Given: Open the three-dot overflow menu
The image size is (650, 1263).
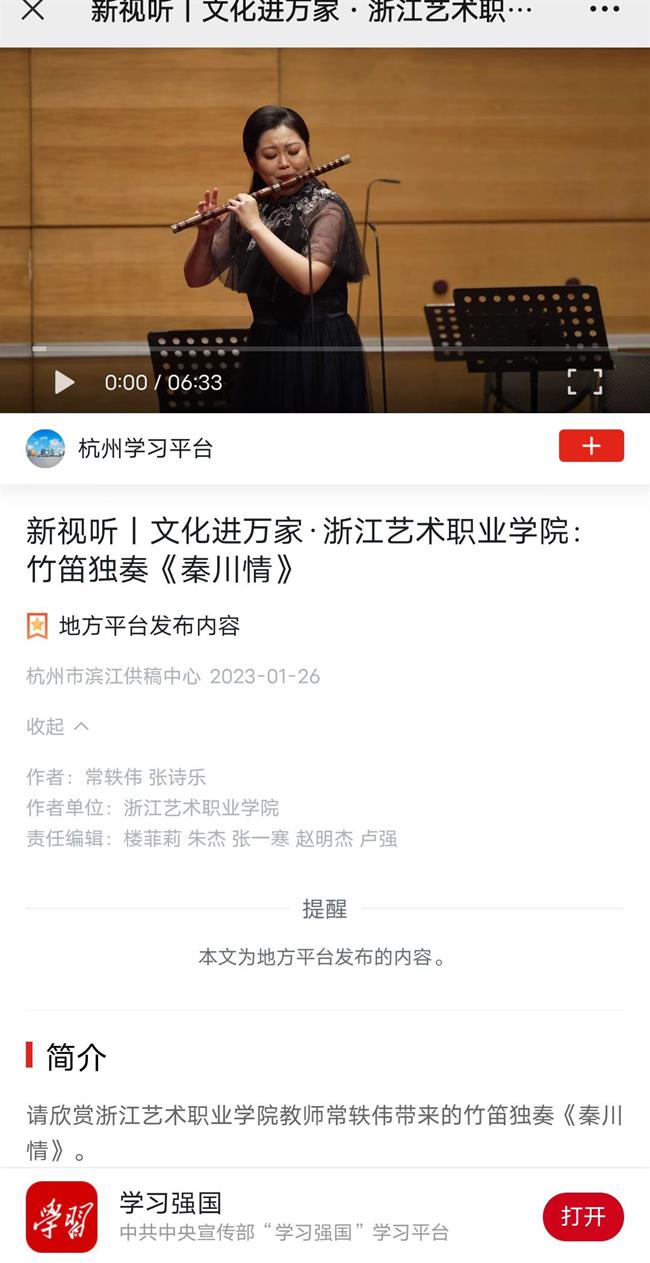Looking at the screenshot, I should pos(604,11).
